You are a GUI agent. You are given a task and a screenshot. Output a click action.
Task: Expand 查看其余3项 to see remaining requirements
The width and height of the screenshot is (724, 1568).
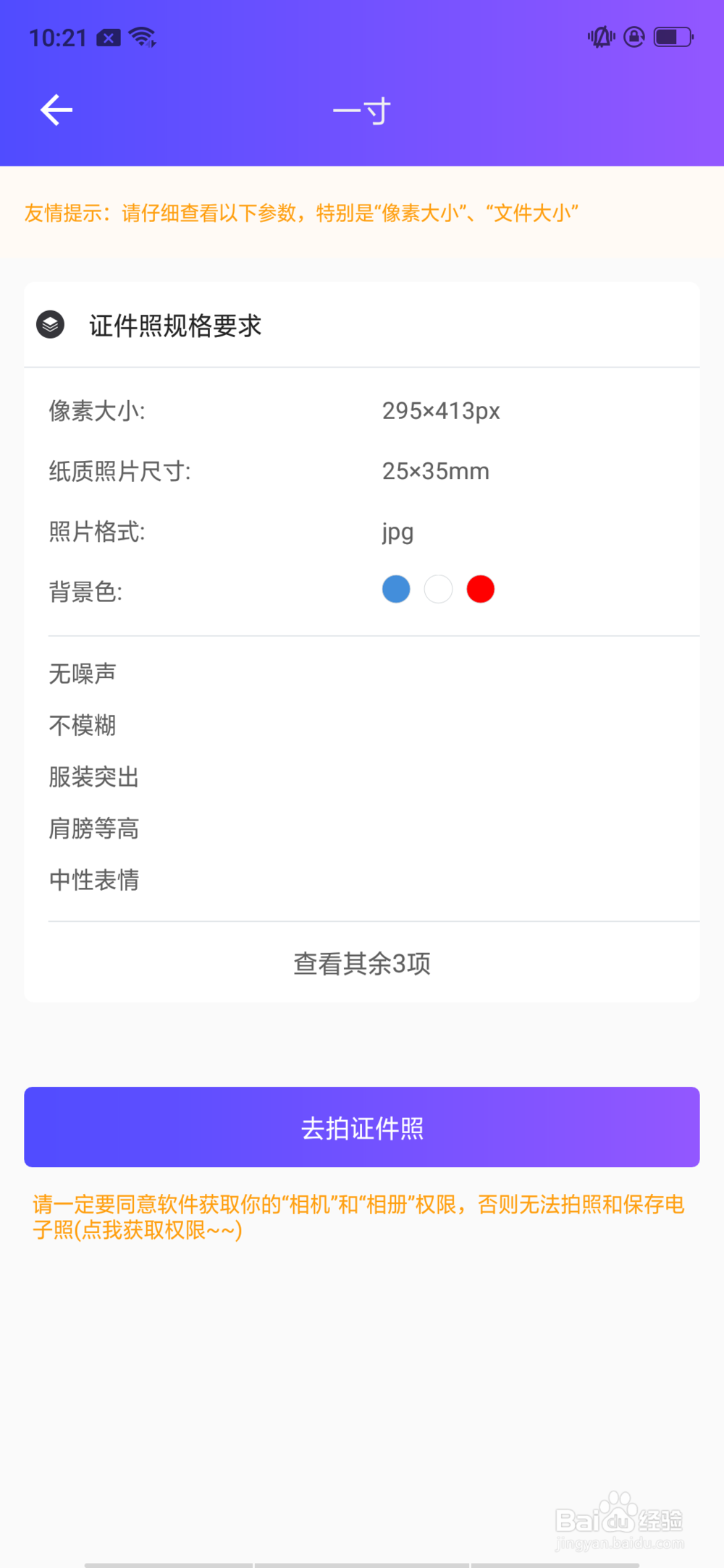coord(362,964)
